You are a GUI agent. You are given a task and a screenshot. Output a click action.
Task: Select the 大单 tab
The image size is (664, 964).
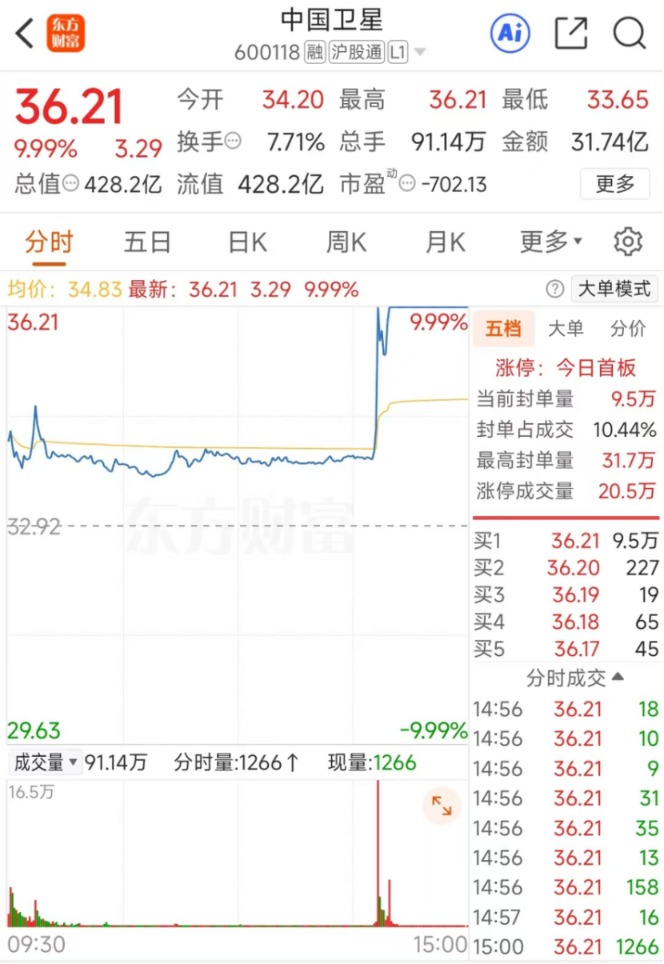(566, 329)
